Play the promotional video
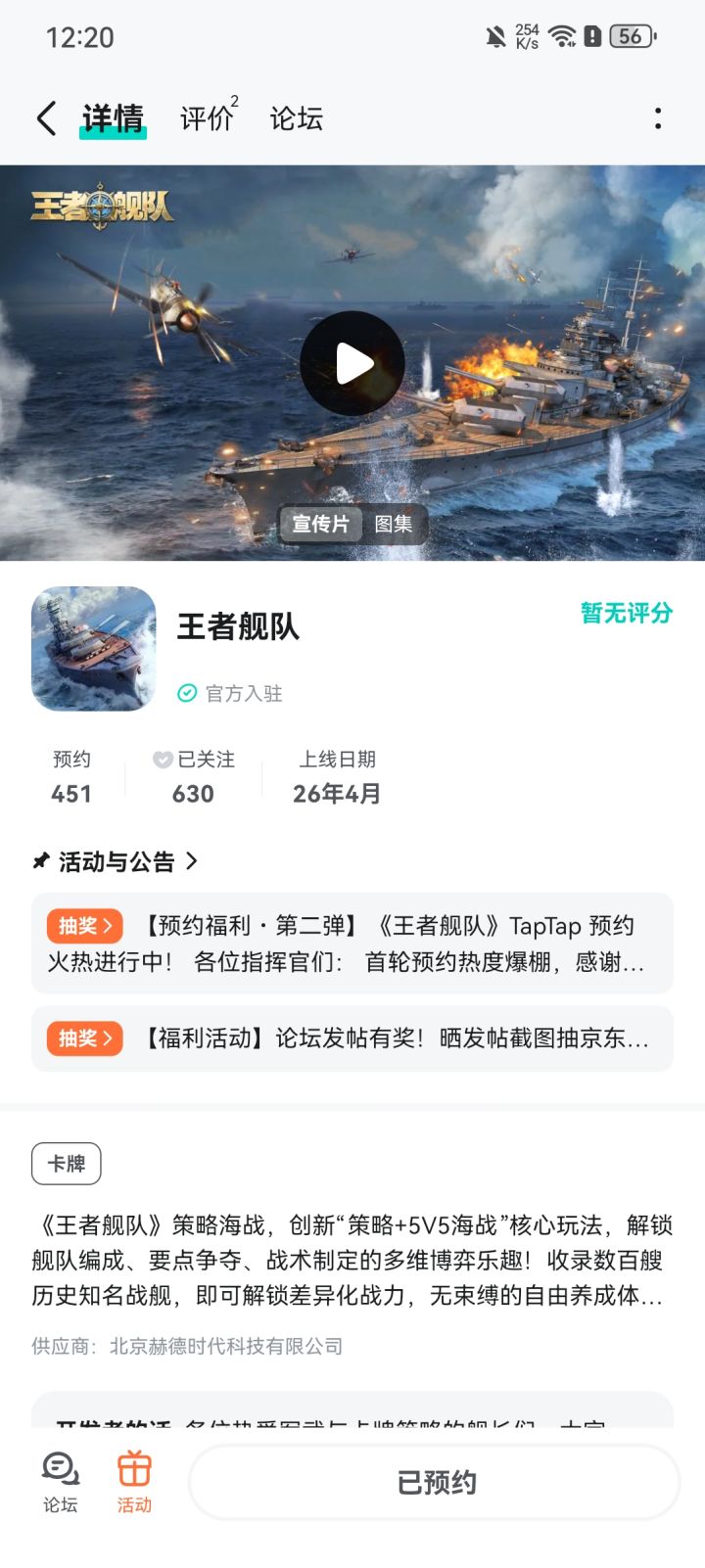Viewport: 705px width, 1568px height. (352, 363)
